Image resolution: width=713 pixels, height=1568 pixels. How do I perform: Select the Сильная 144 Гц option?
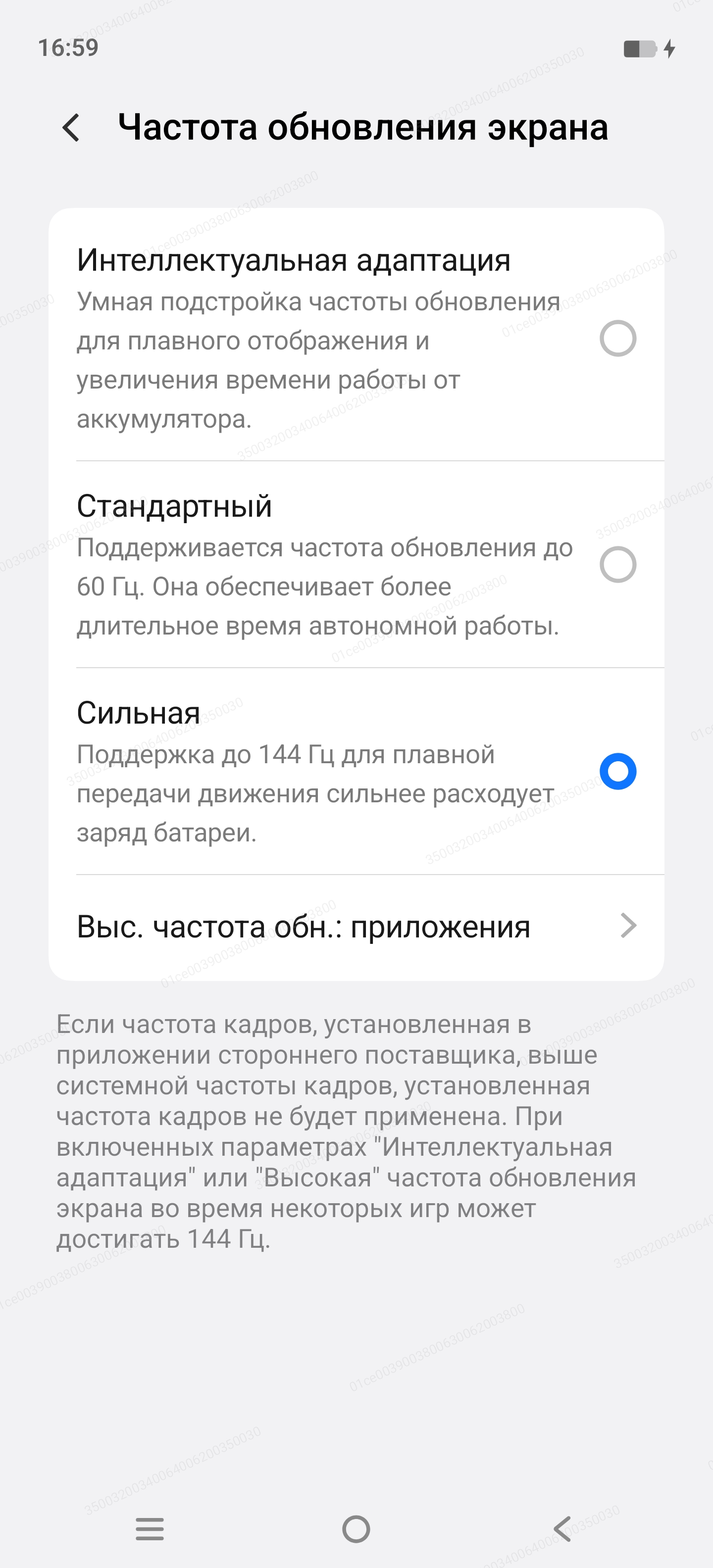(617, 772)
